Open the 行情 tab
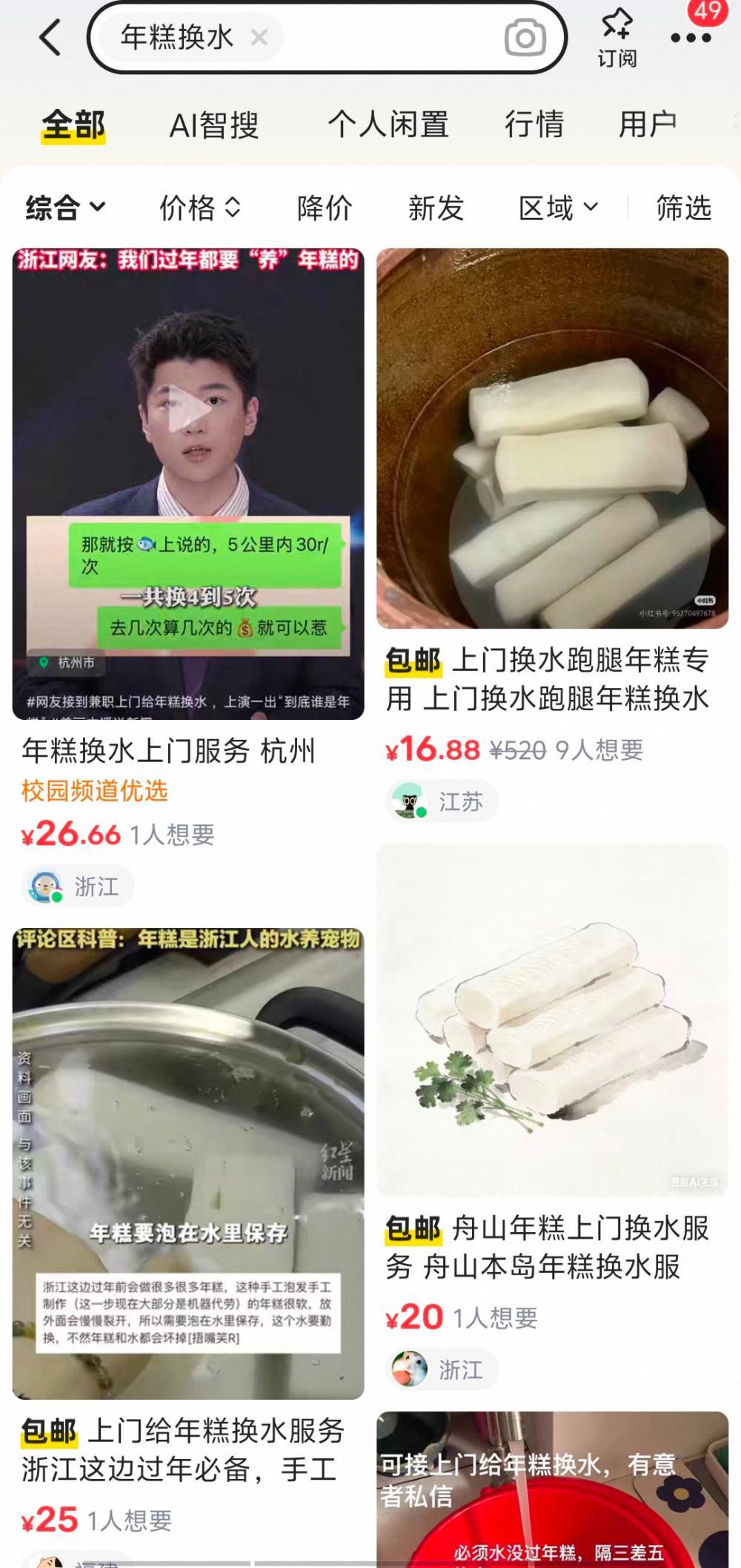The image size is (741, 1568). click(x=534, y=125)
